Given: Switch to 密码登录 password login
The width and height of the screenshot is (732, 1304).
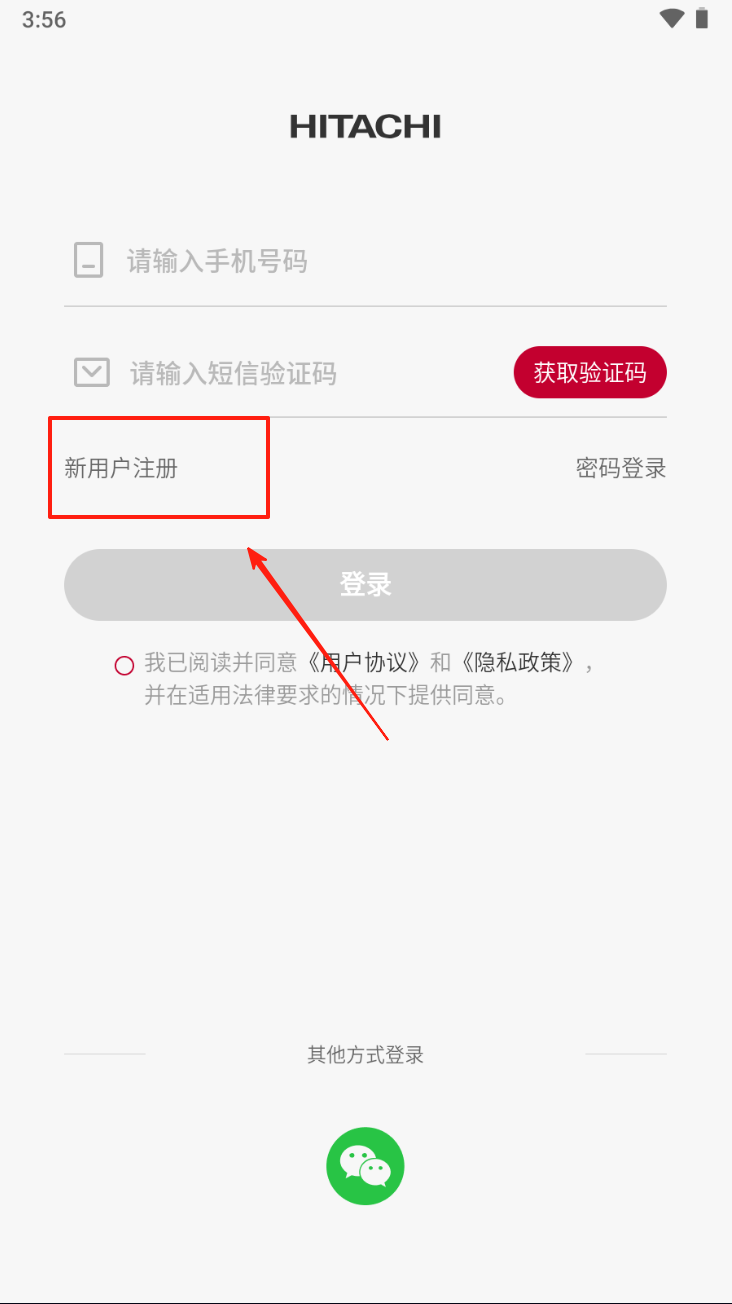Looking at the screenshot, I should (620, 467).
